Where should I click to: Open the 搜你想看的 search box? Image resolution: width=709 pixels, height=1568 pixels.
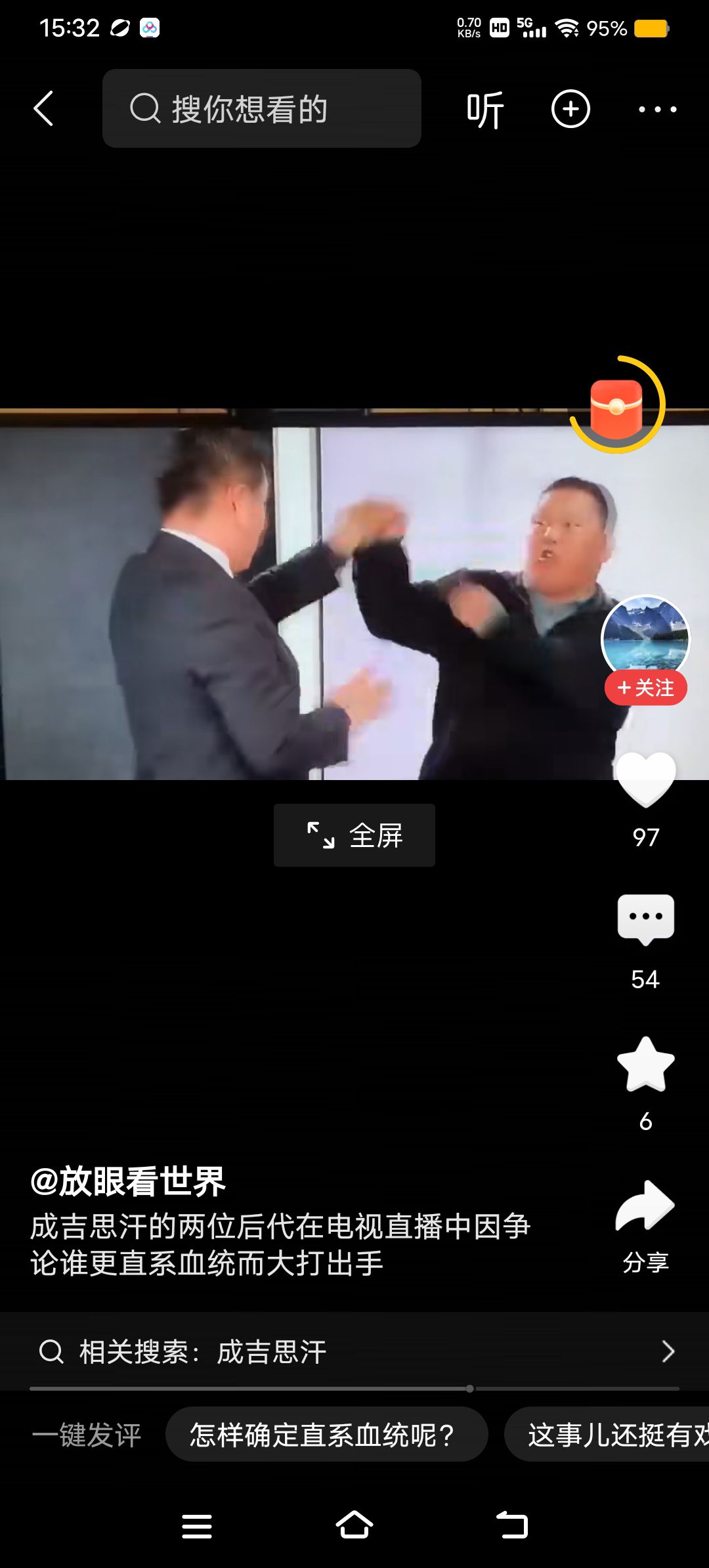pos(261,108)
